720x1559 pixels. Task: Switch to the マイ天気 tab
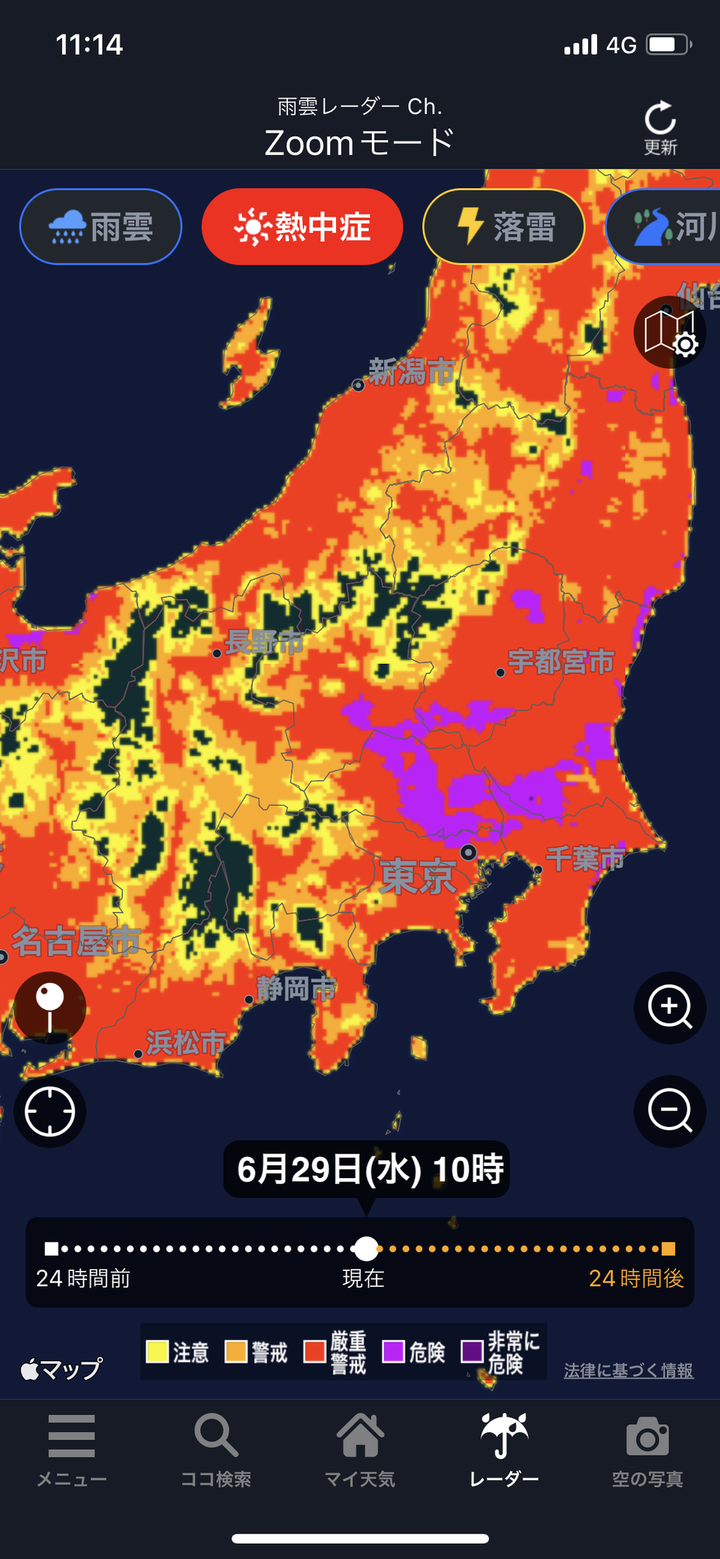click(x=360, y=1450)
